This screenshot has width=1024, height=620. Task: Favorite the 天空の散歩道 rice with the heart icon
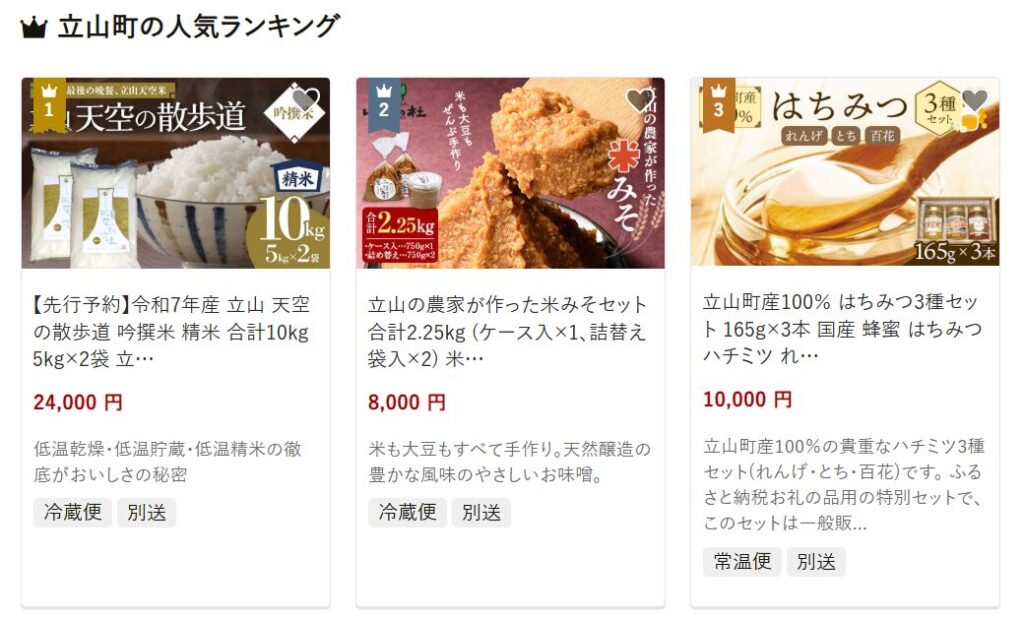305,99
